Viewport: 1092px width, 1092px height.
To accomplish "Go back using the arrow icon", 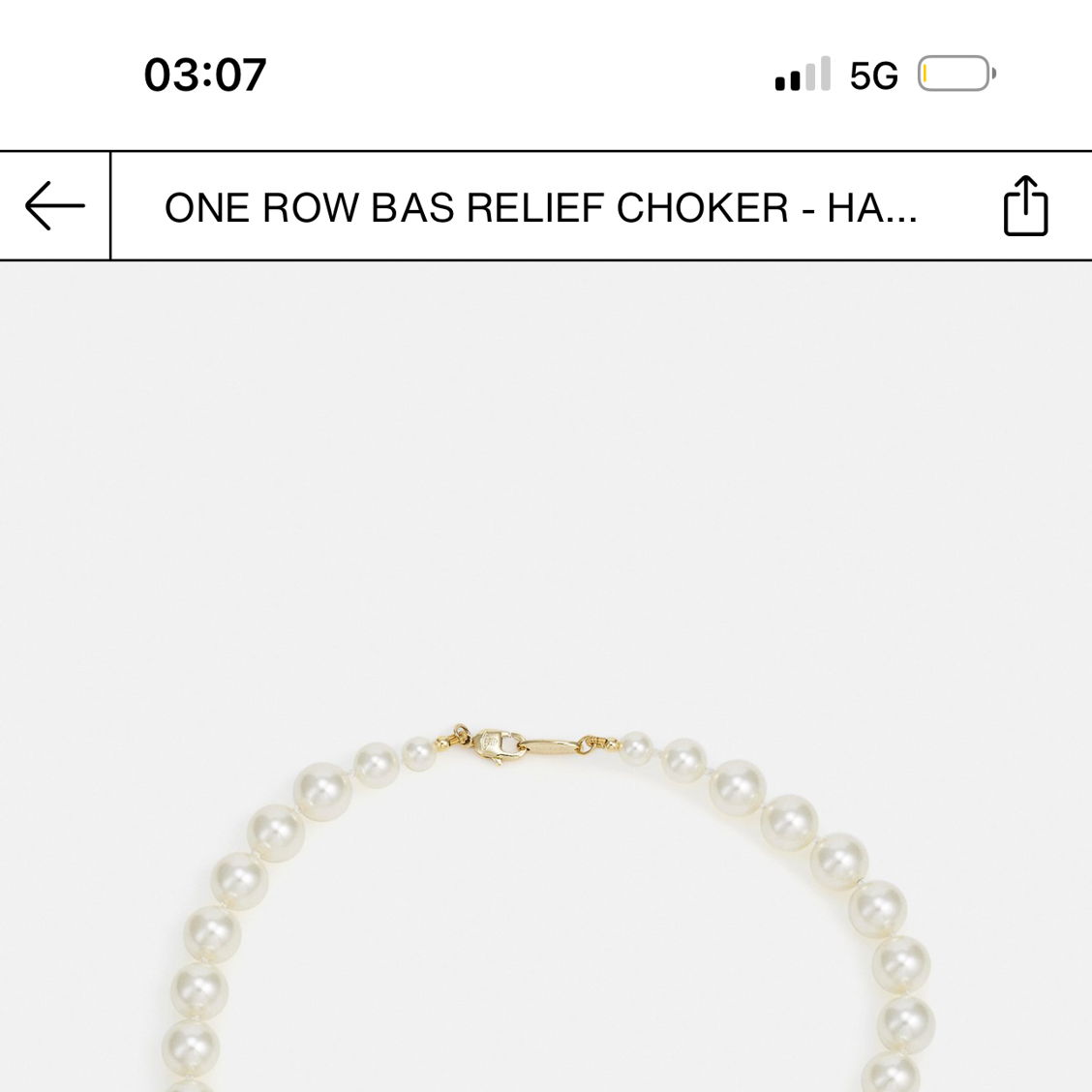I will click(x=54, y=205).
